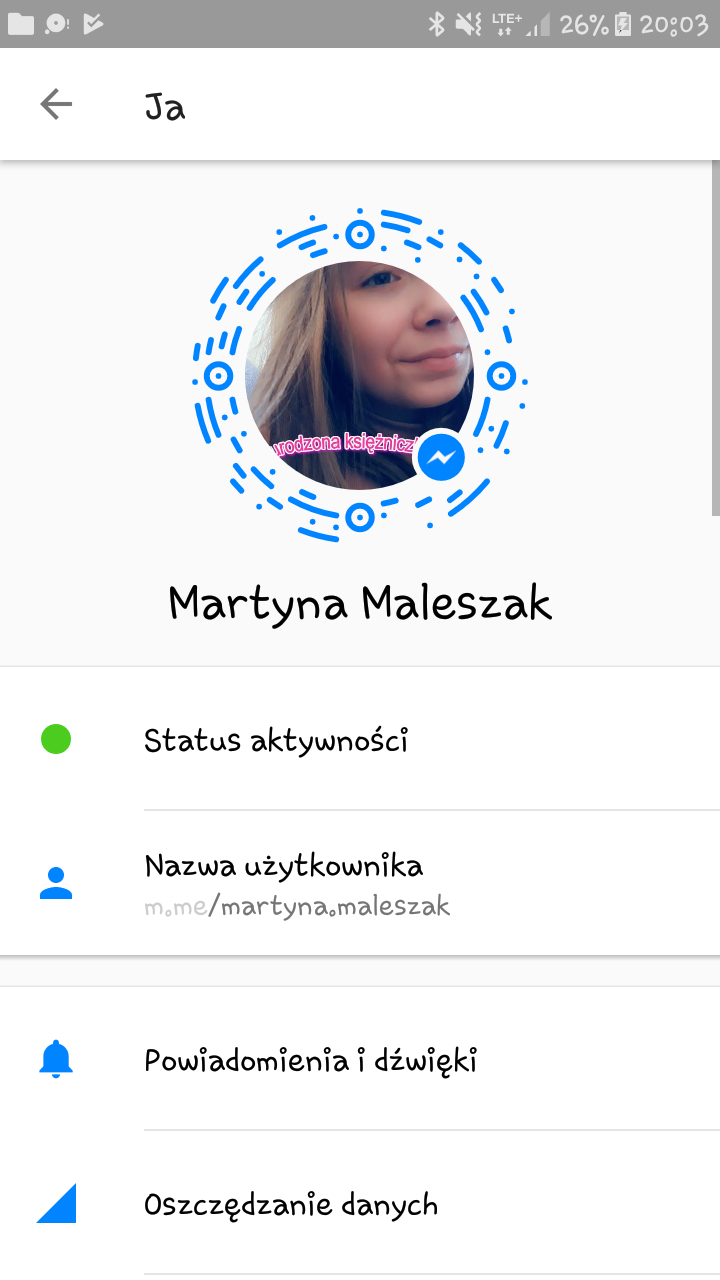720x1280 pixels.
Task: Open the Nazwa użytkownika row
Action: (296, 884)
